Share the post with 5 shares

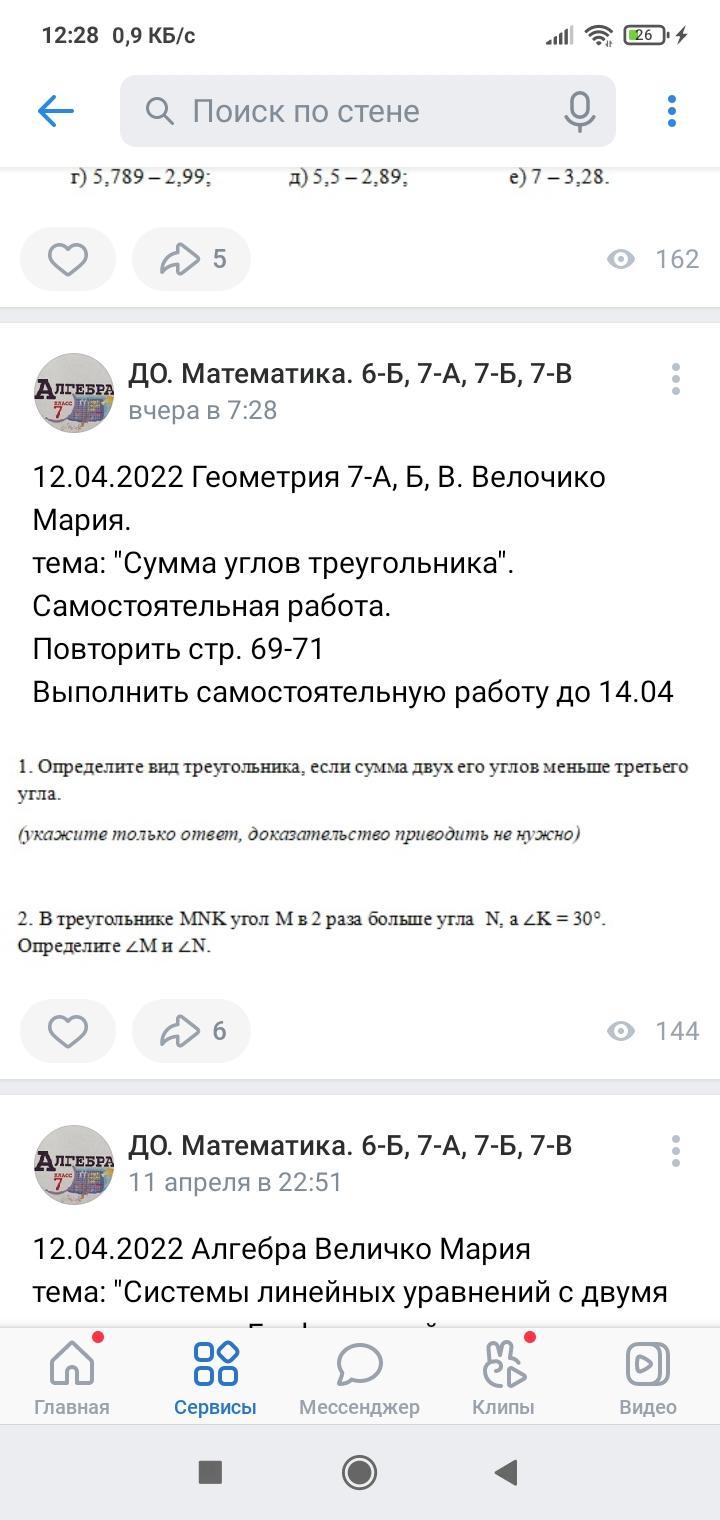pyautogui.click(x=191, y=260)
